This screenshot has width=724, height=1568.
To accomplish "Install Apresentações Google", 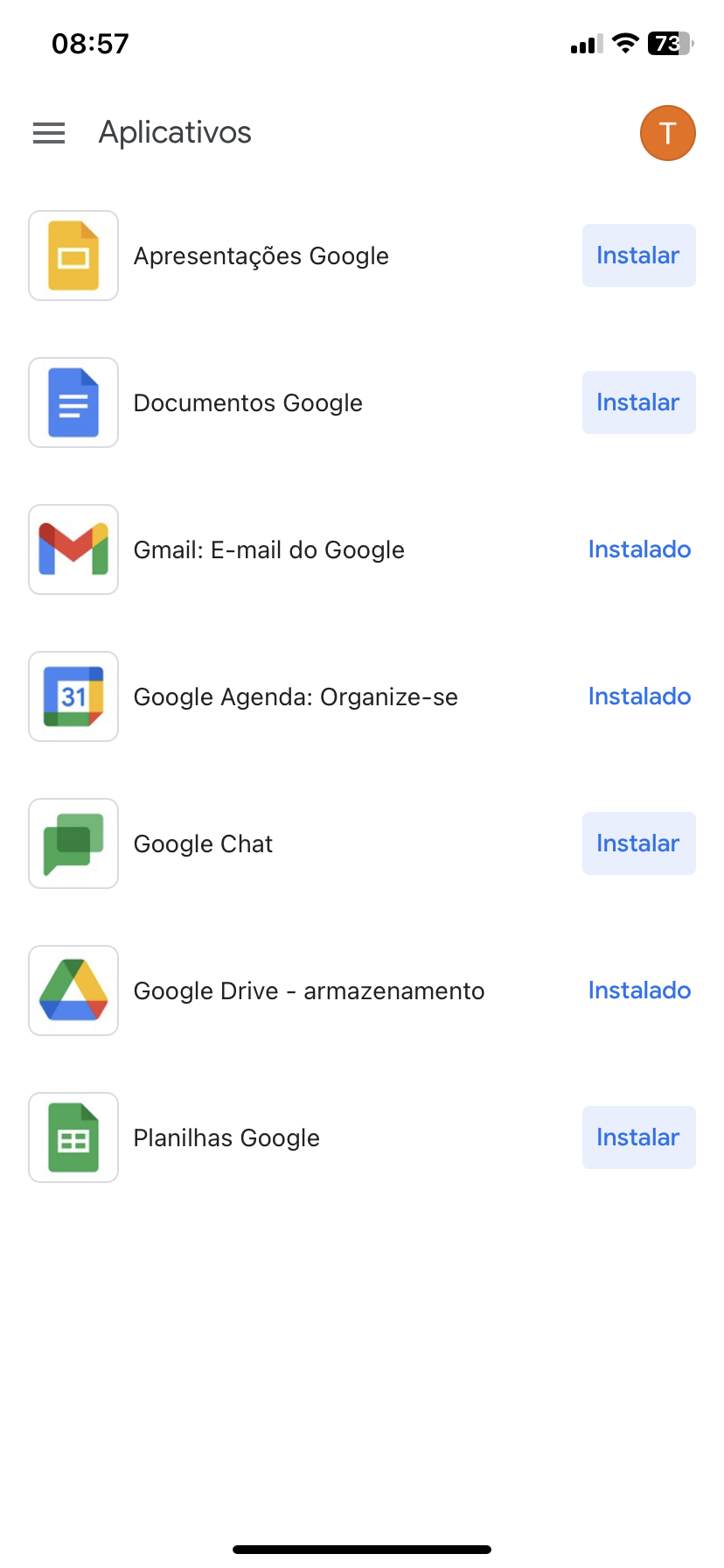I will coord(638,255).
